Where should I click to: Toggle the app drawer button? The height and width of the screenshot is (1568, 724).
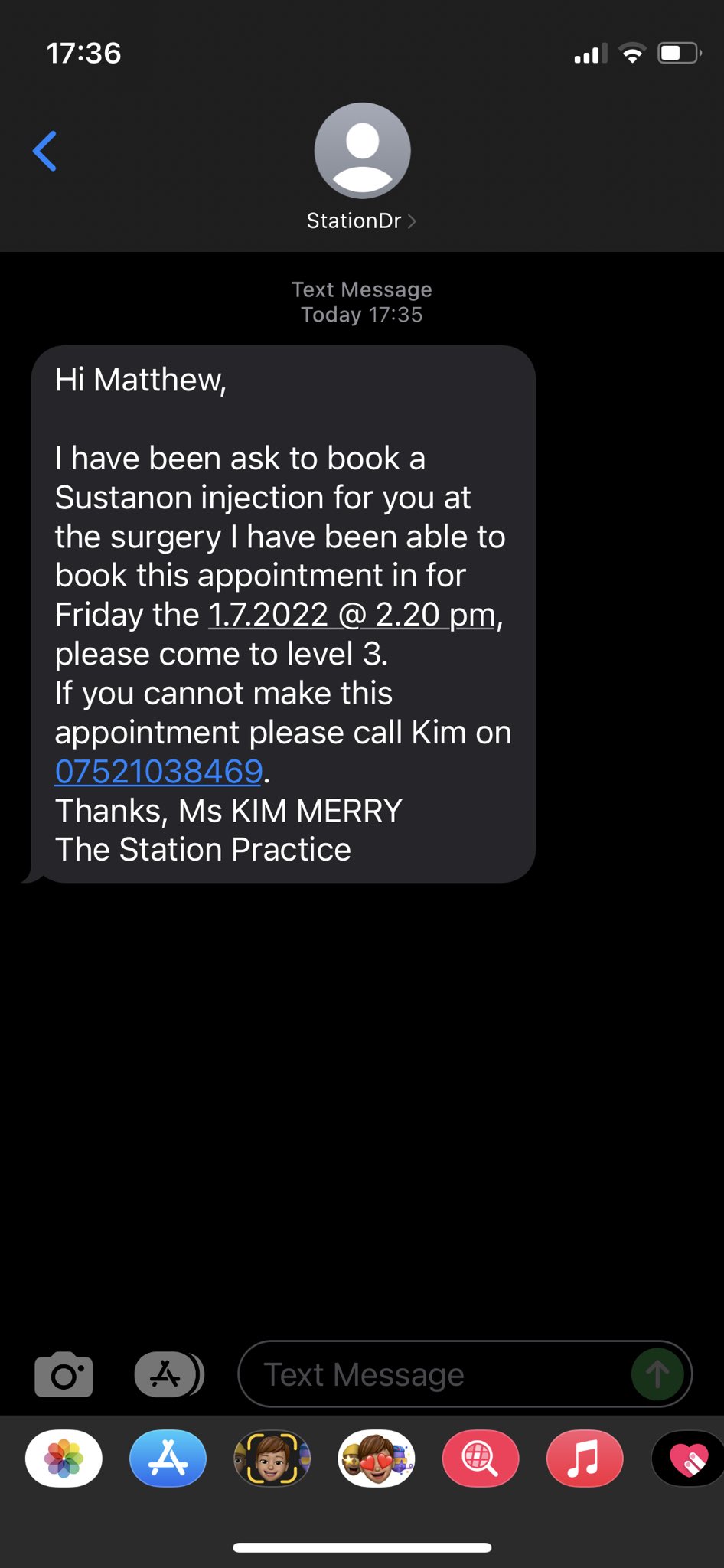click(x=168, y=1374)
